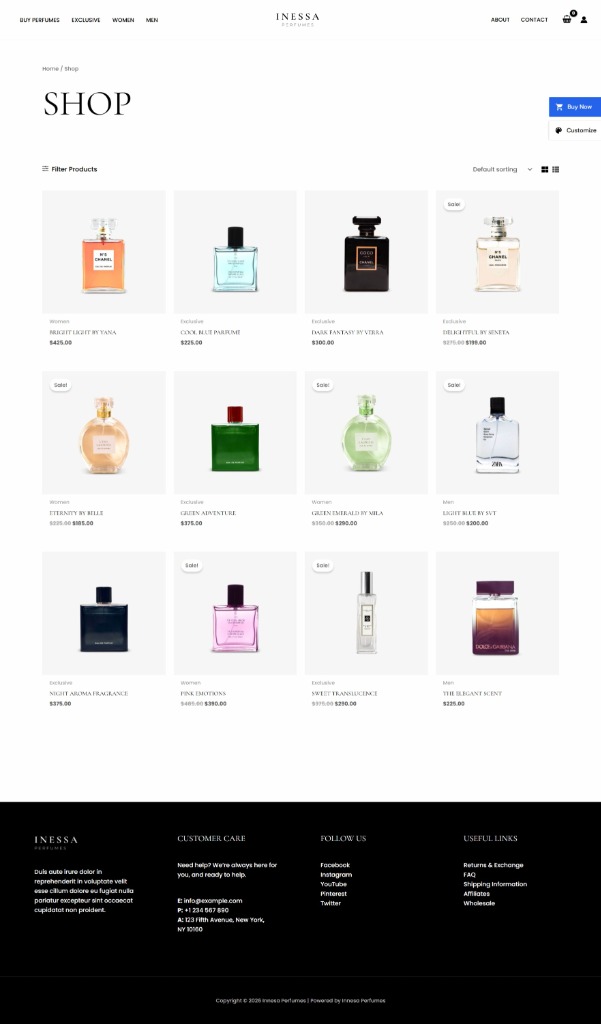Open Filter Products panel
The height and width of the screenshot is (1024, 601).
coord(69,169)
